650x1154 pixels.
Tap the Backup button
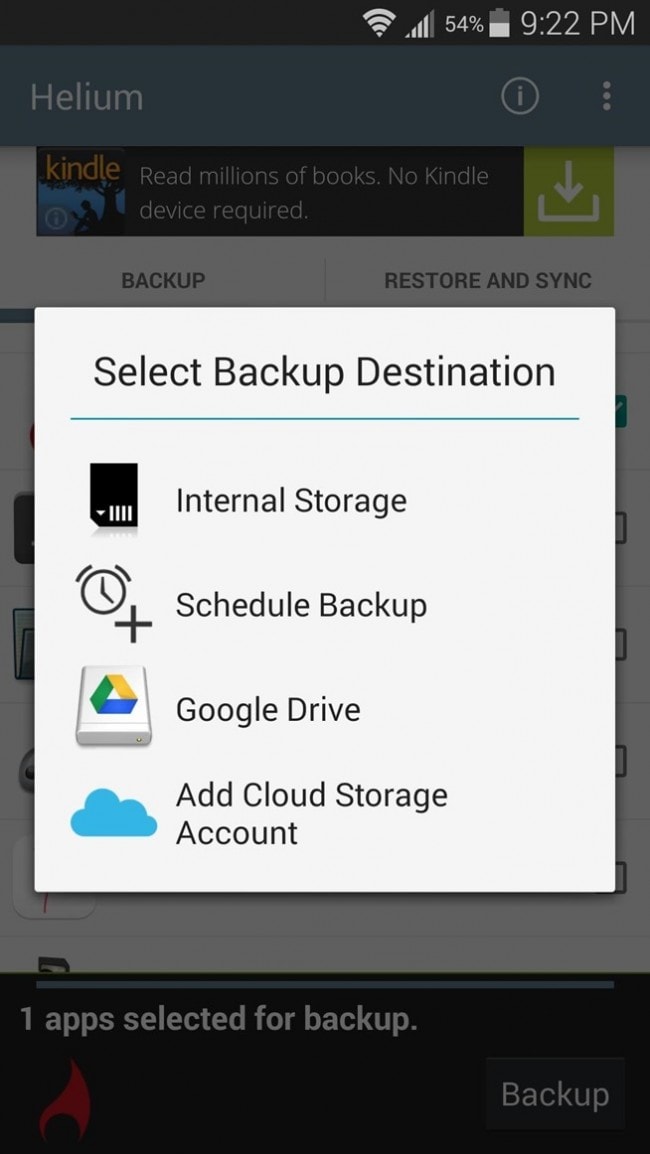tap(554, 1095)
